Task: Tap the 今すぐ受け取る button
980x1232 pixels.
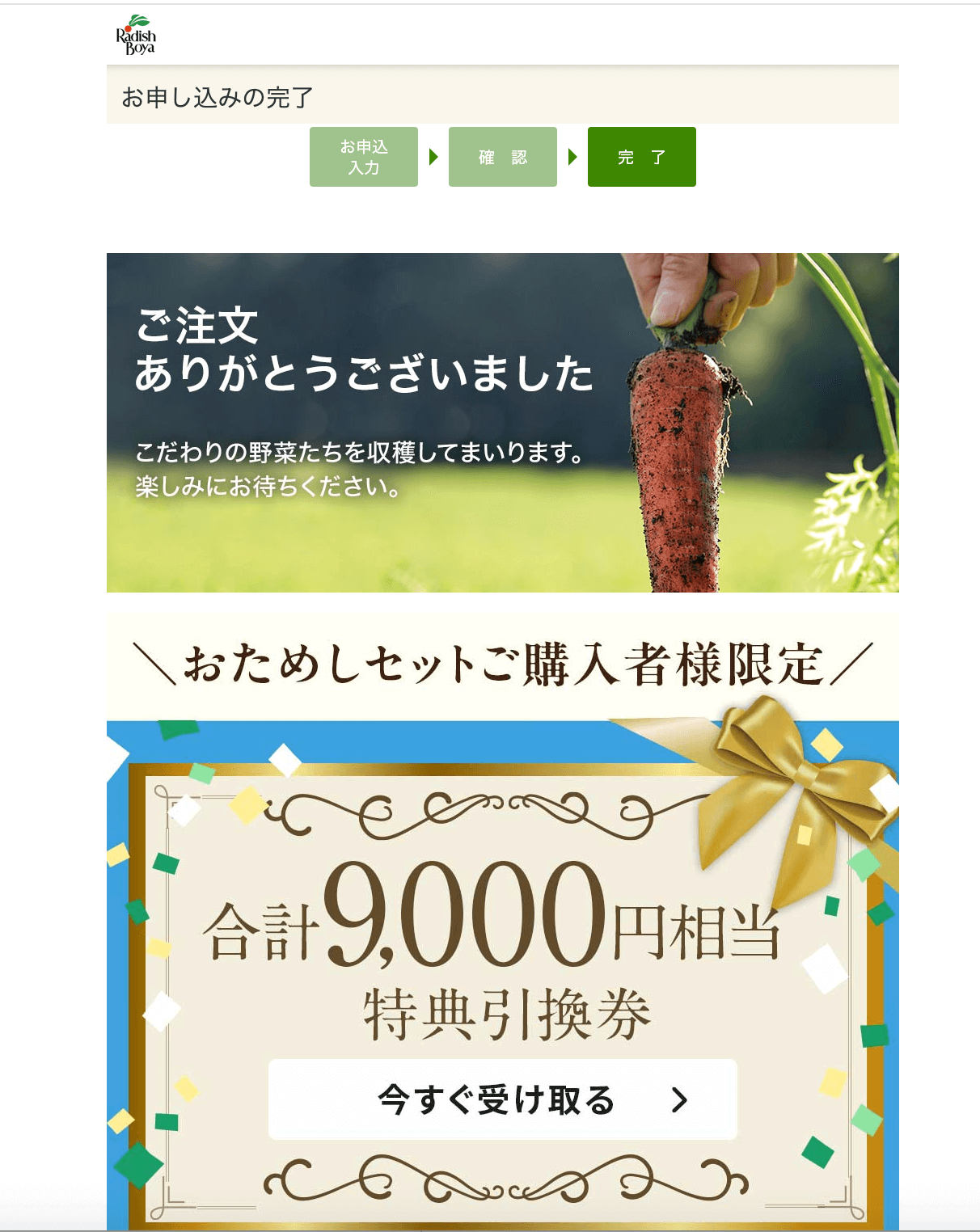Action: tap(502, 1099)
